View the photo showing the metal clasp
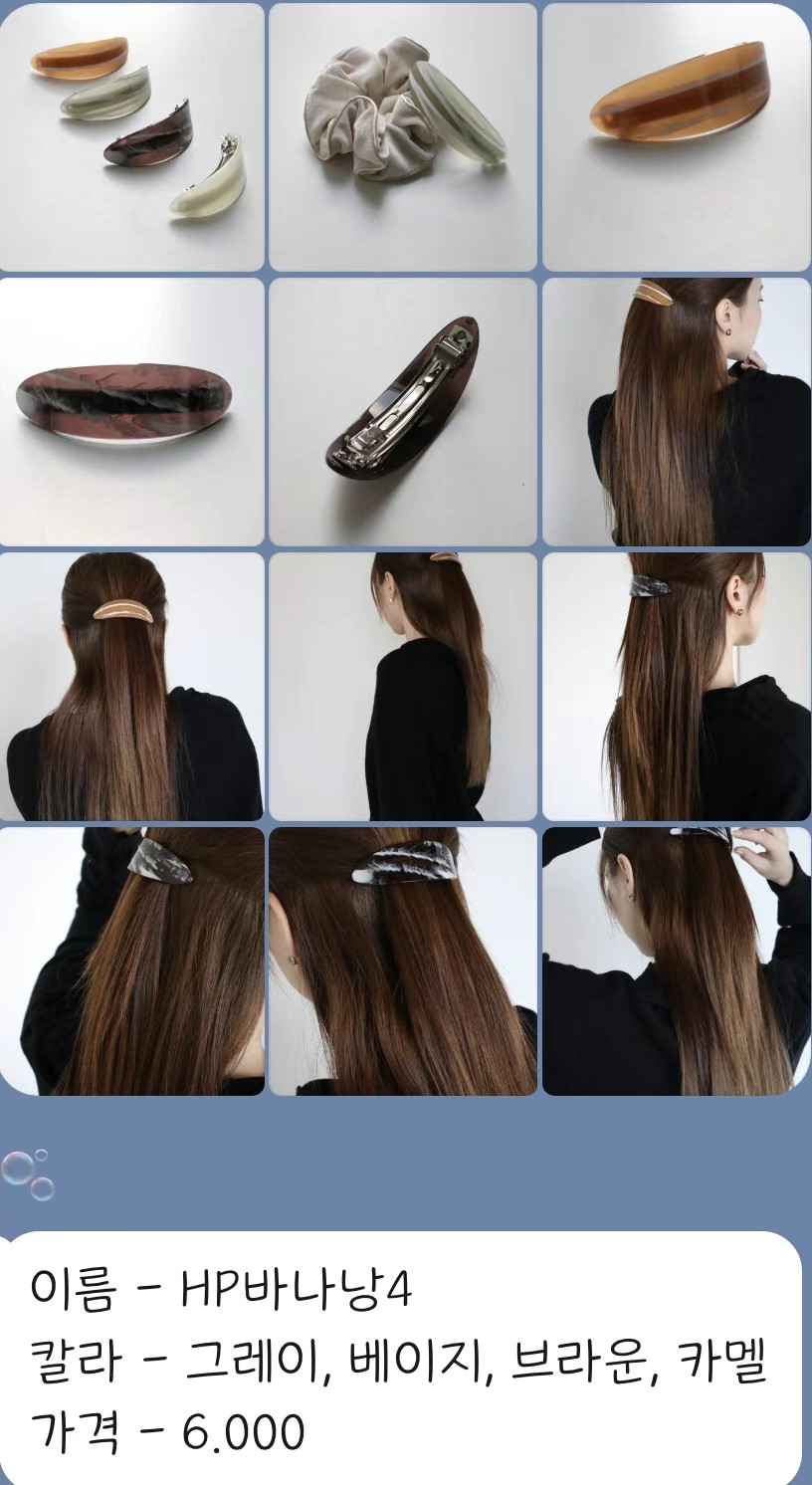This screenshot has height=1485, width=812. pos(403,412)
